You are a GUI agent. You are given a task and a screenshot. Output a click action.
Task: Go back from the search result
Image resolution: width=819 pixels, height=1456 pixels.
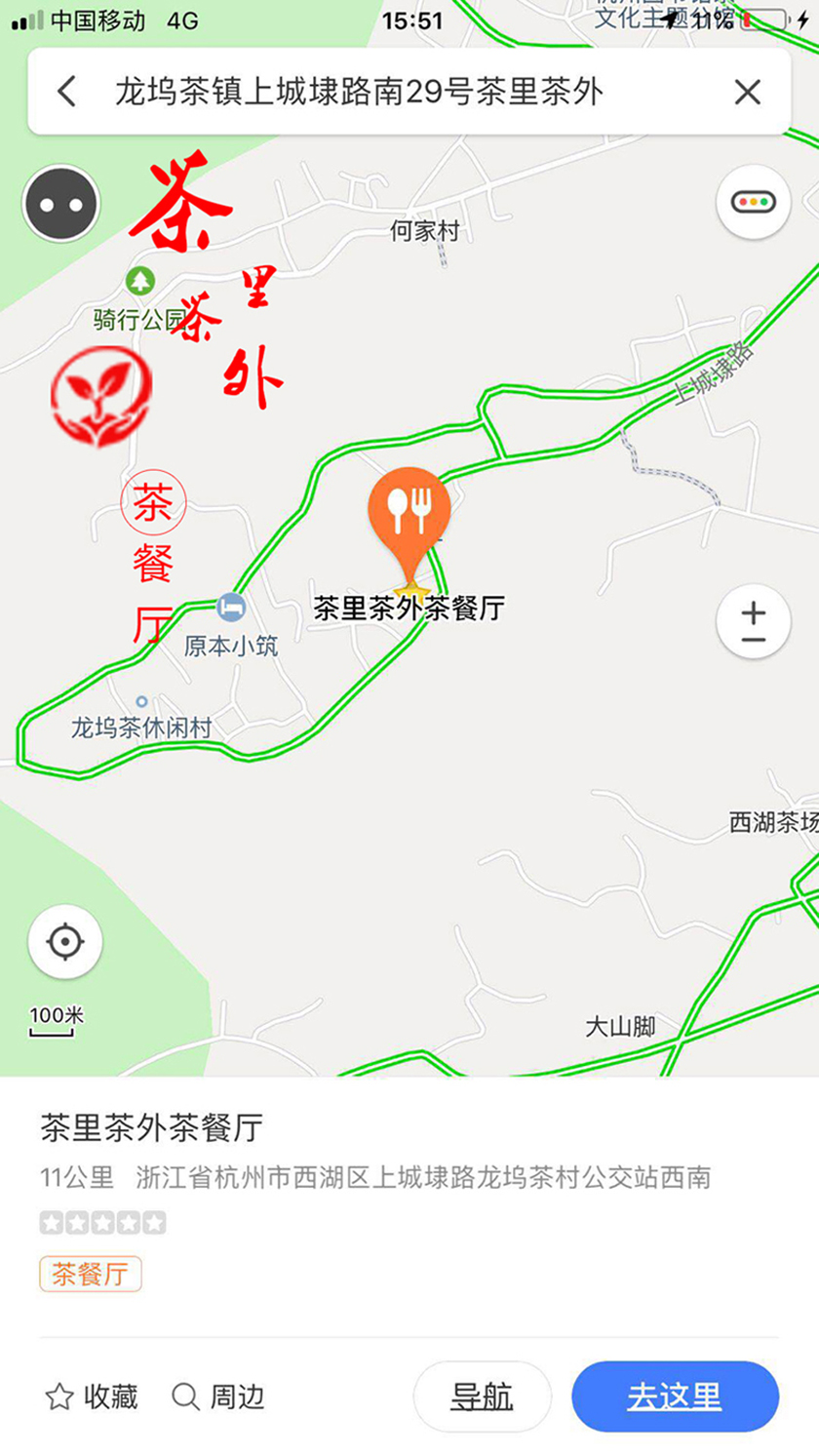click(66, 92)
